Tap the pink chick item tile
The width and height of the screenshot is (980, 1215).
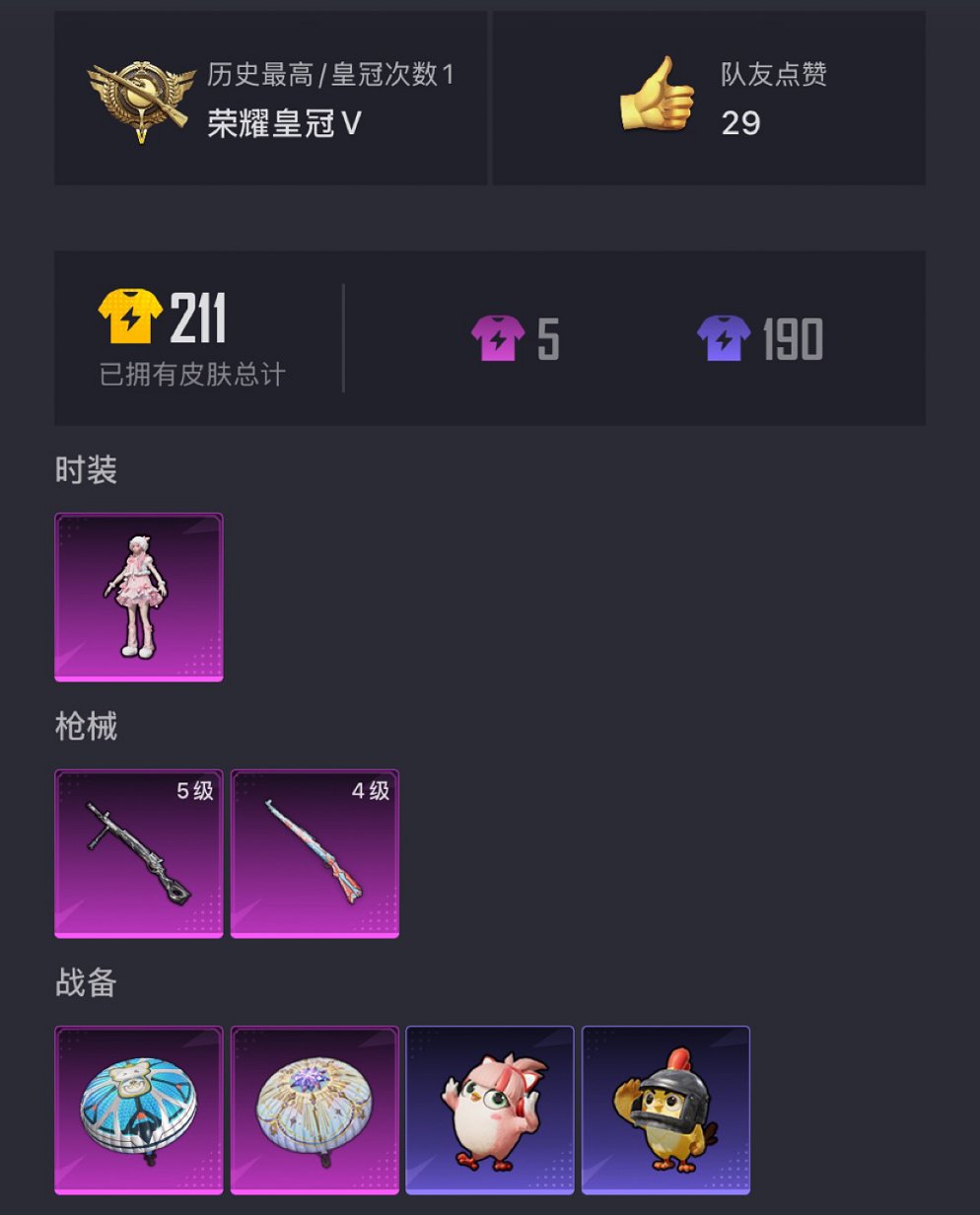pos(490,1109)
